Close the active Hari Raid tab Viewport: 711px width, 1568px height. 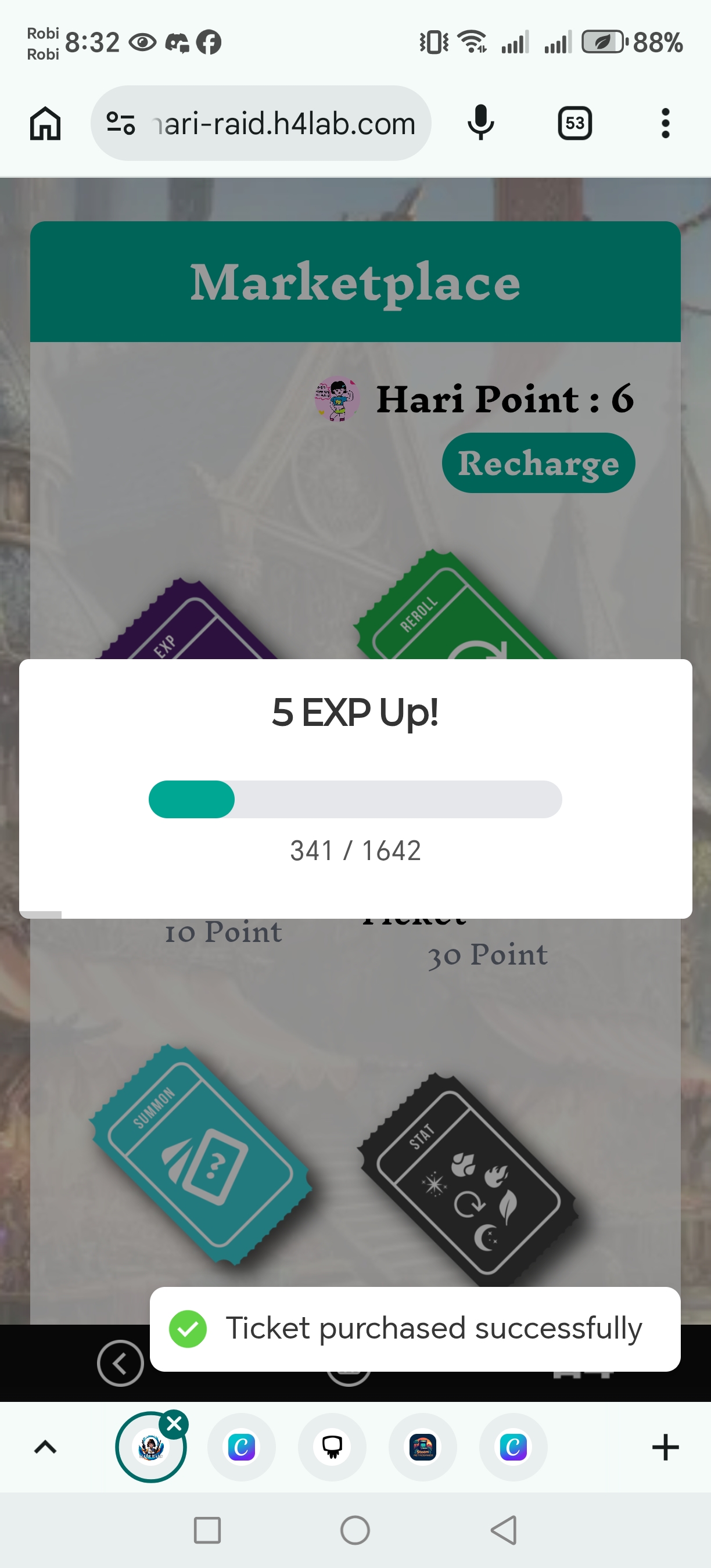[x=174, y=1424]
